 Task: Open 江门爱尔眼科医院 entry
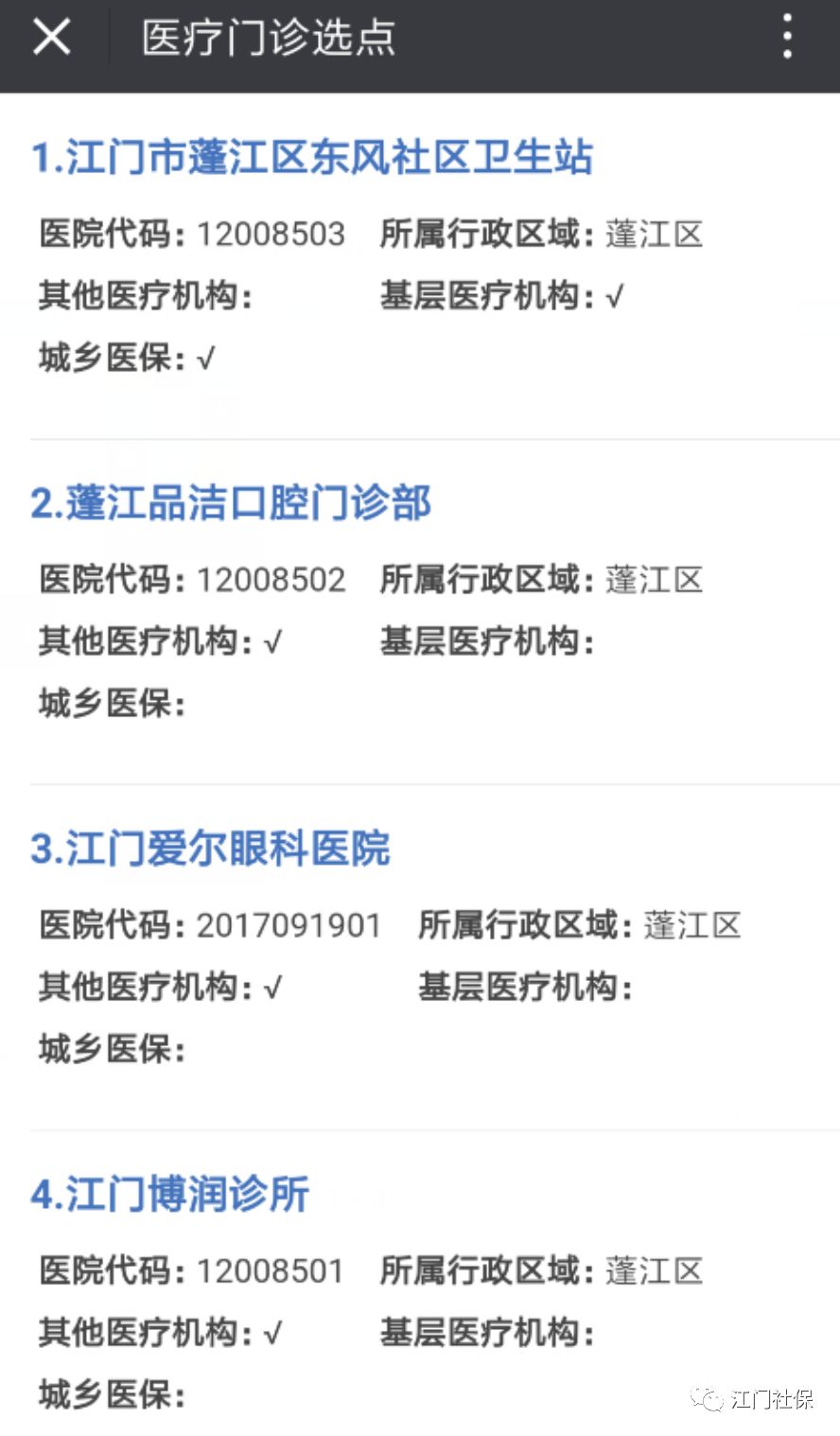tap(210, 848)
